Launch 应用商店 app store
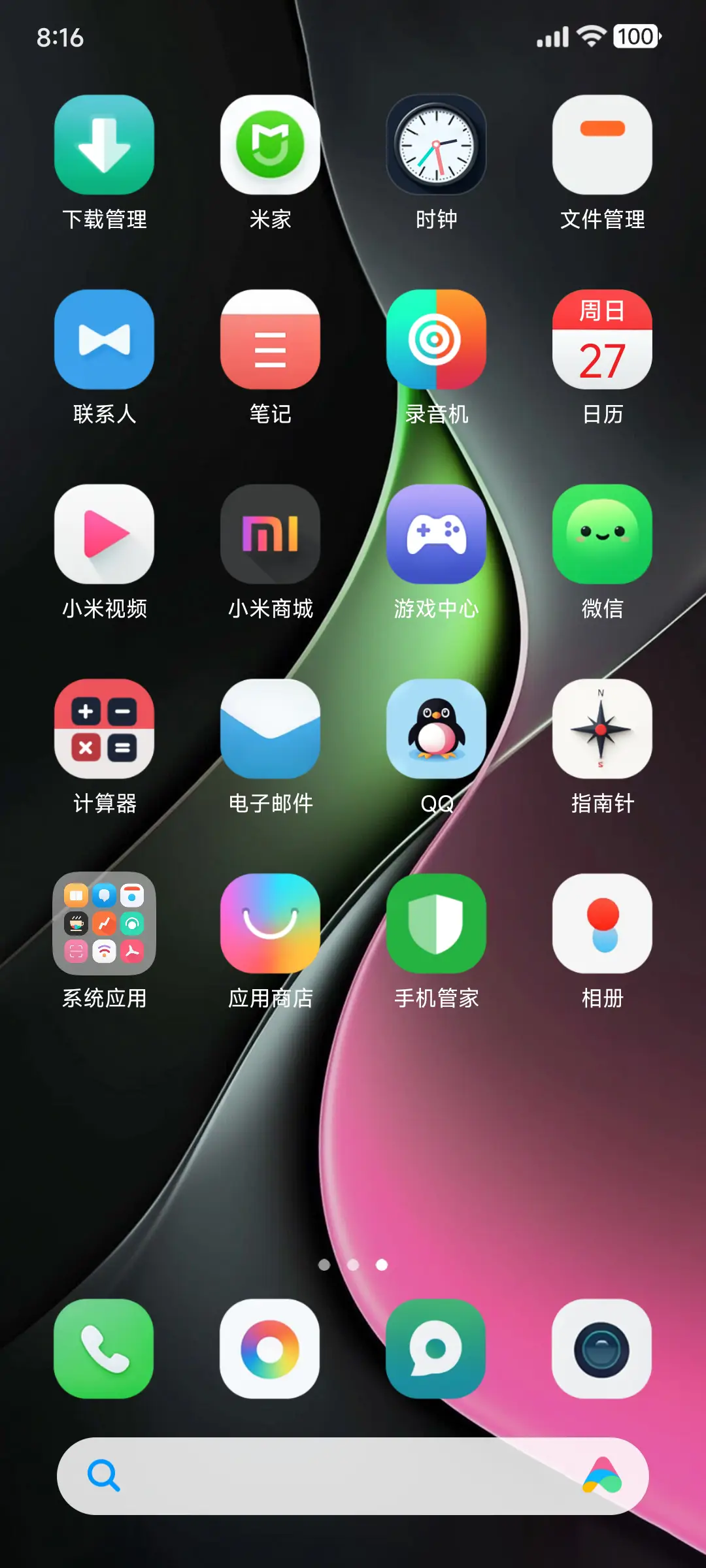This screenshot has height=1568, width=706. point(270,924)
